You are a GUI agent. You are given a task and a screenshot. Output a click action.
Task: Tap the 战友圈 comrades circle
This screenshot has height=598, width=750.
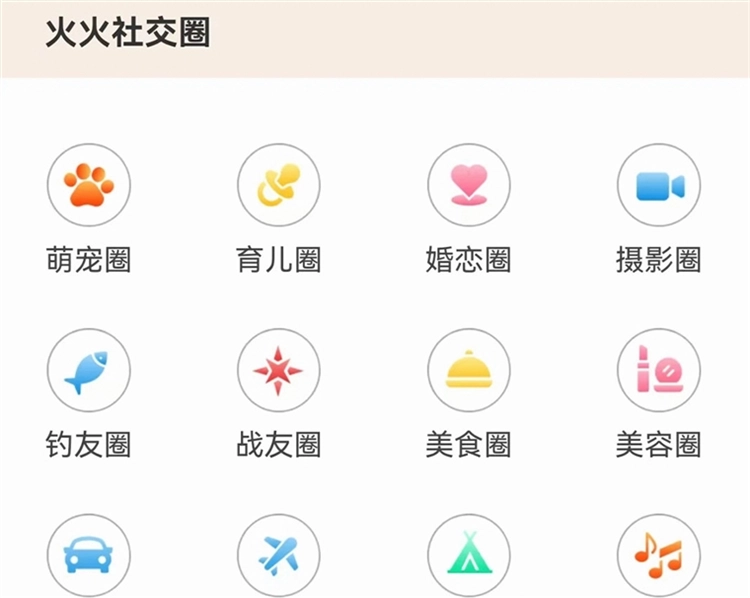tap(279, 371)
